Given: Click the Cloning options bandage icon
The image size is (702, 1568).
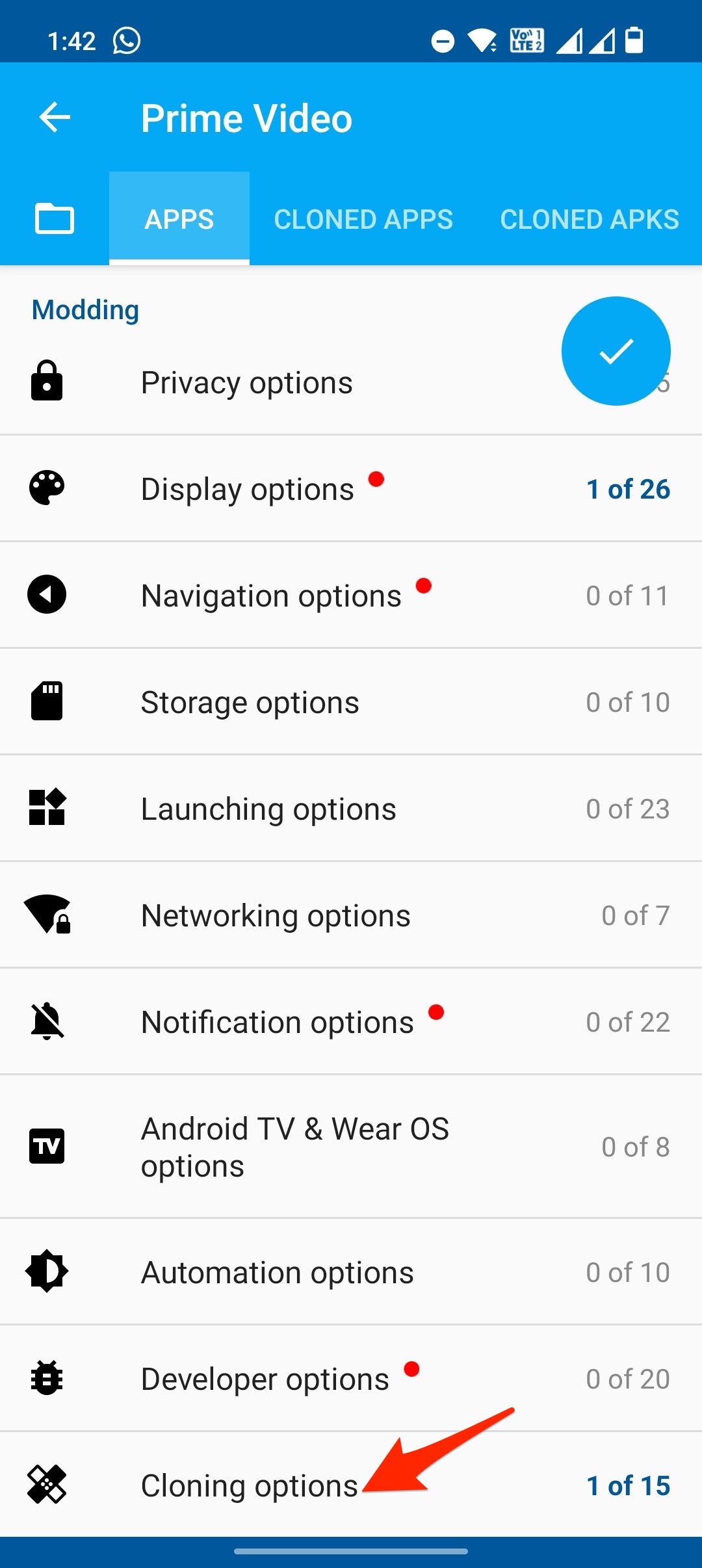Looking at the screenshot, I should (x=47, y=1485).
